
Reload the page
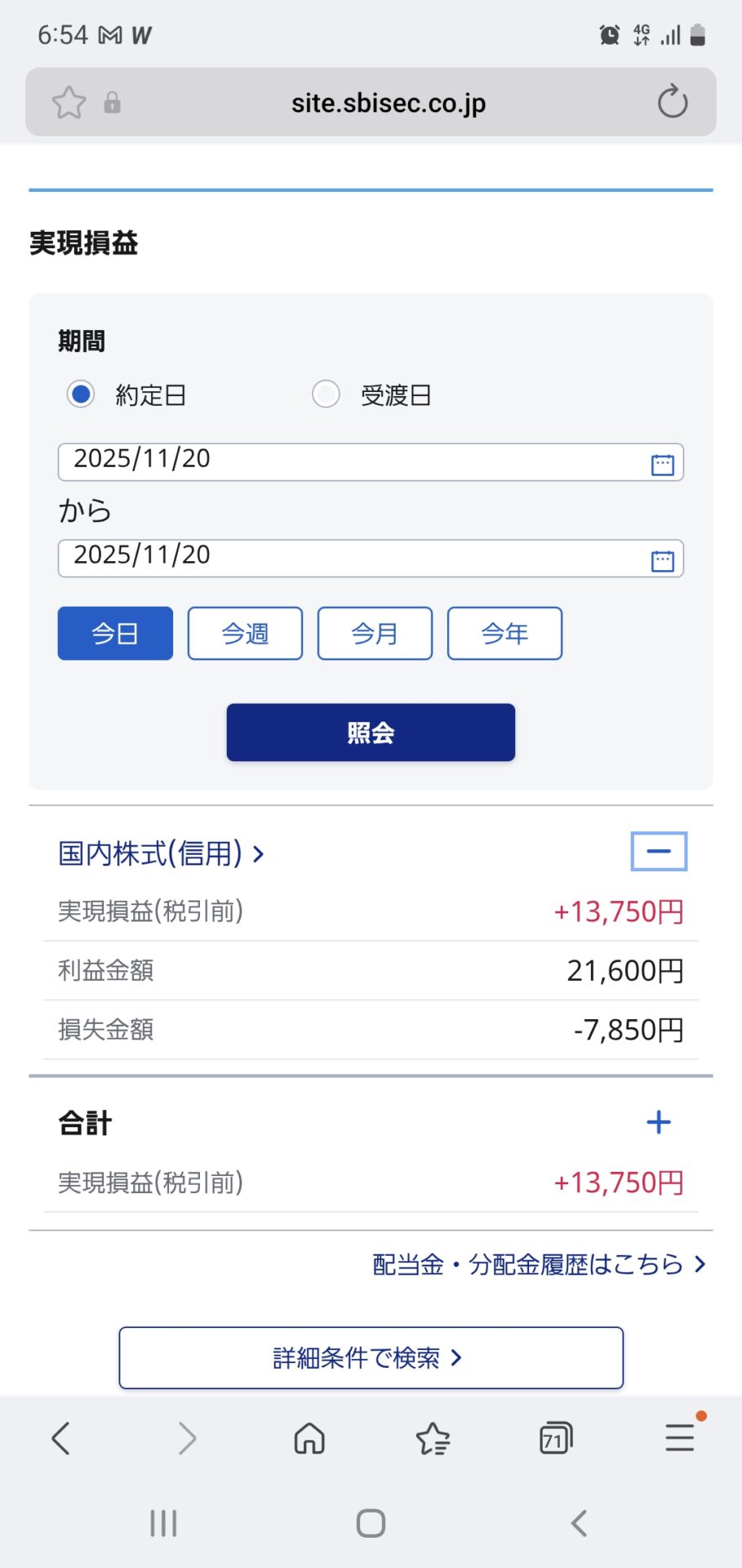pos(673,102)
